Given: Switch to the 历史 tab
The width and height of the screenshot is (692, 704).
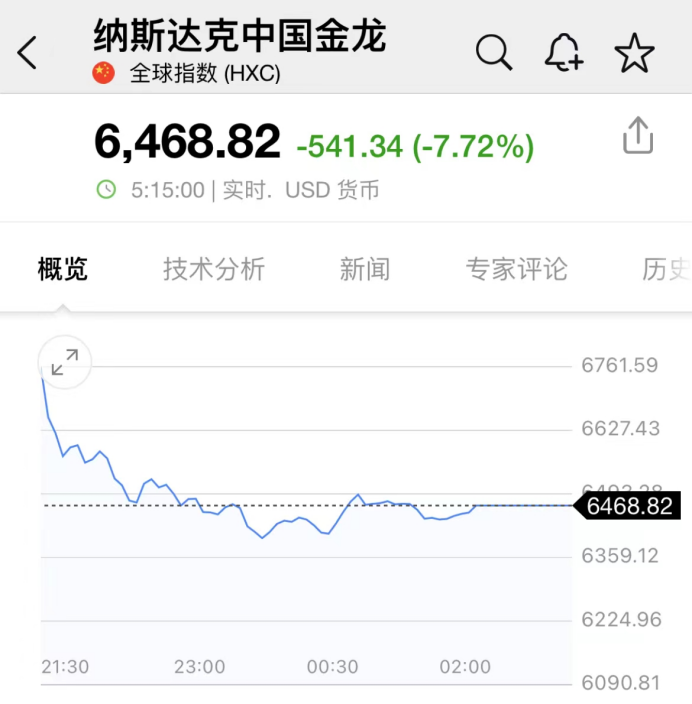Looking at the screenshot, I should coord(665,269).
